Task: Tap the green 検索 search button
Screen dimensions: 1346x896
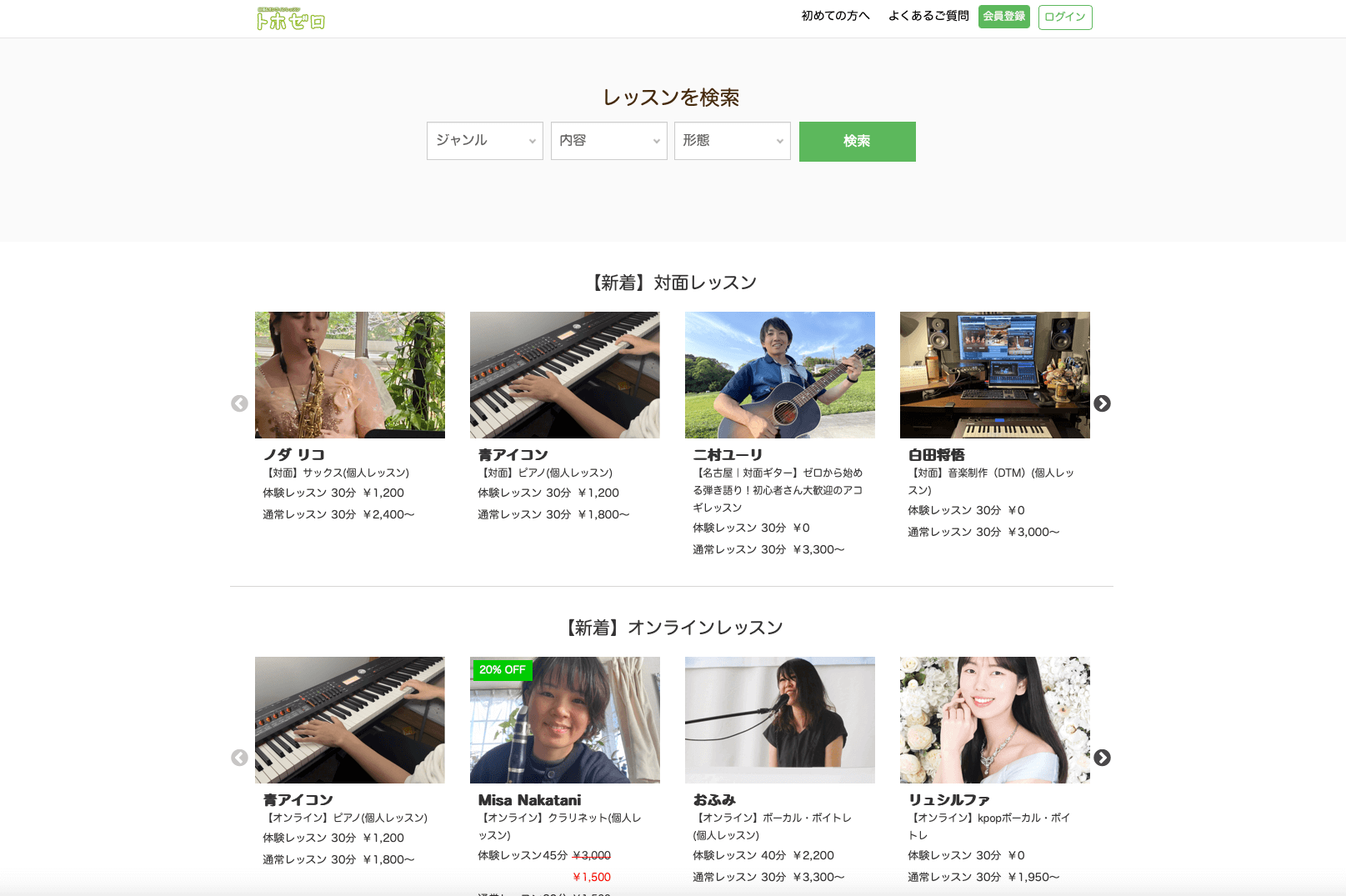Action: coord(857,142)
